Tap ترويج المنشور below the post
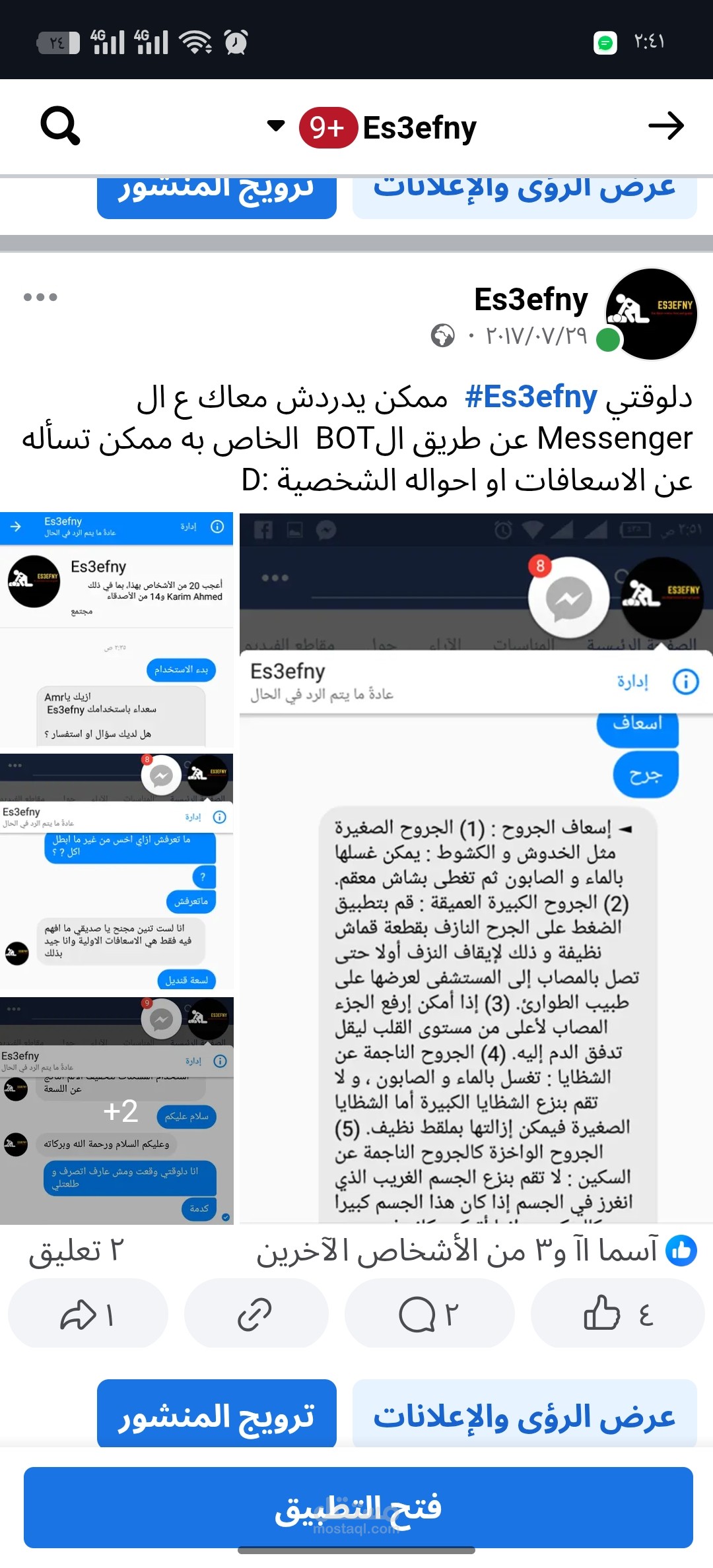 217,1415
